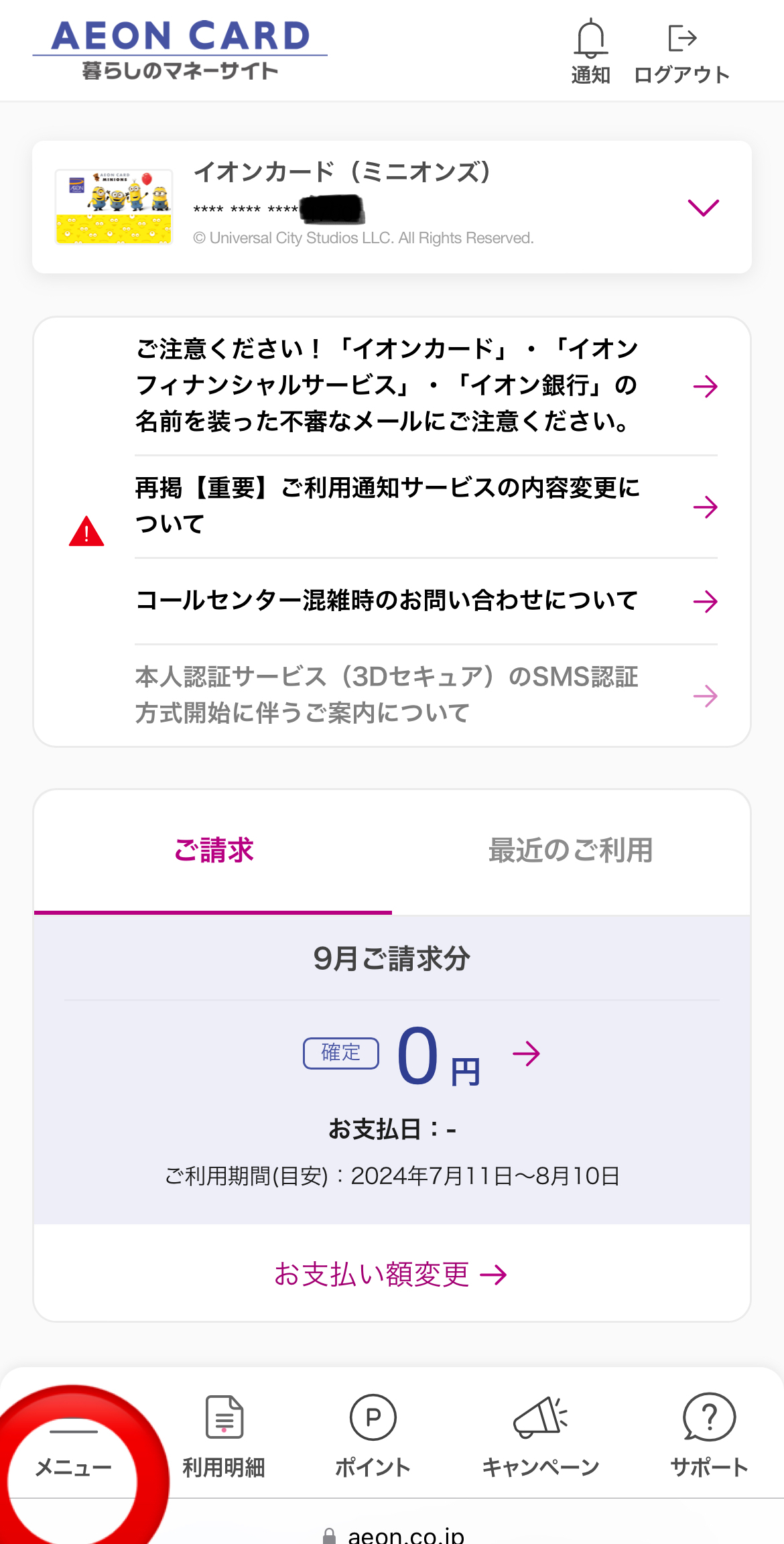Open the ご利用通知サービス change notice
Screen dimensions: 784x1544
coord(426,506)
